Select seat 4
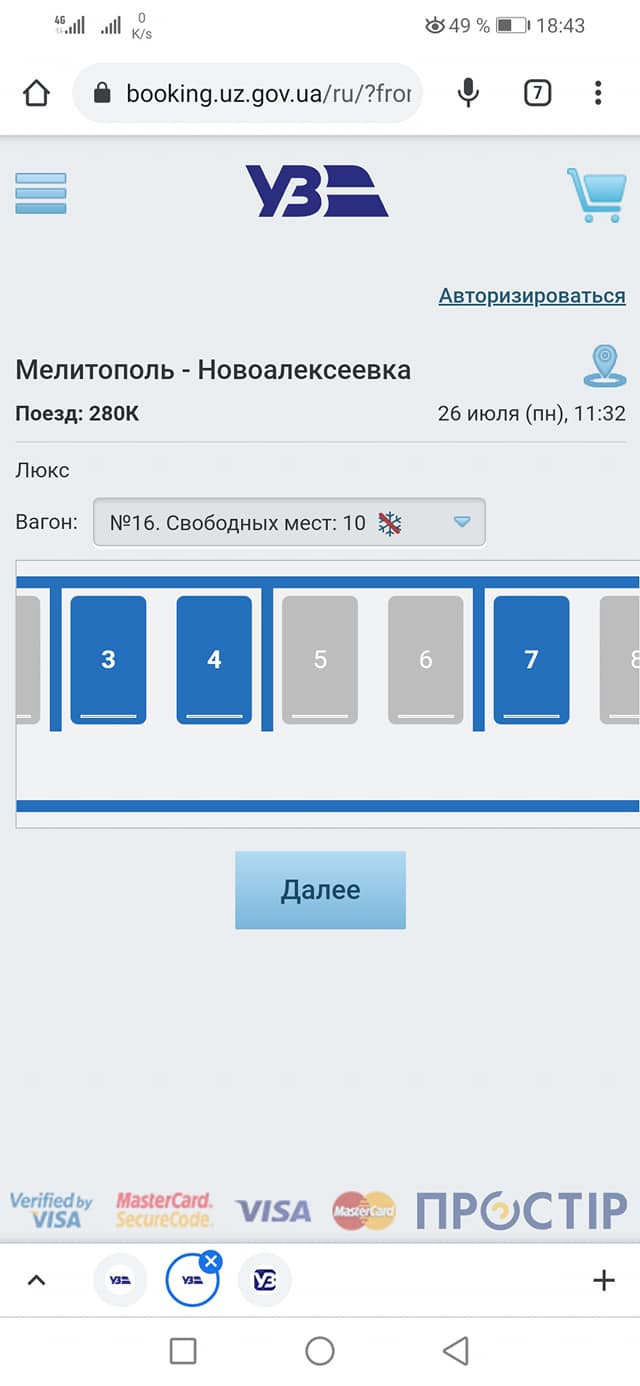This screenshot has height=1386, width=640. coord(214,659)
